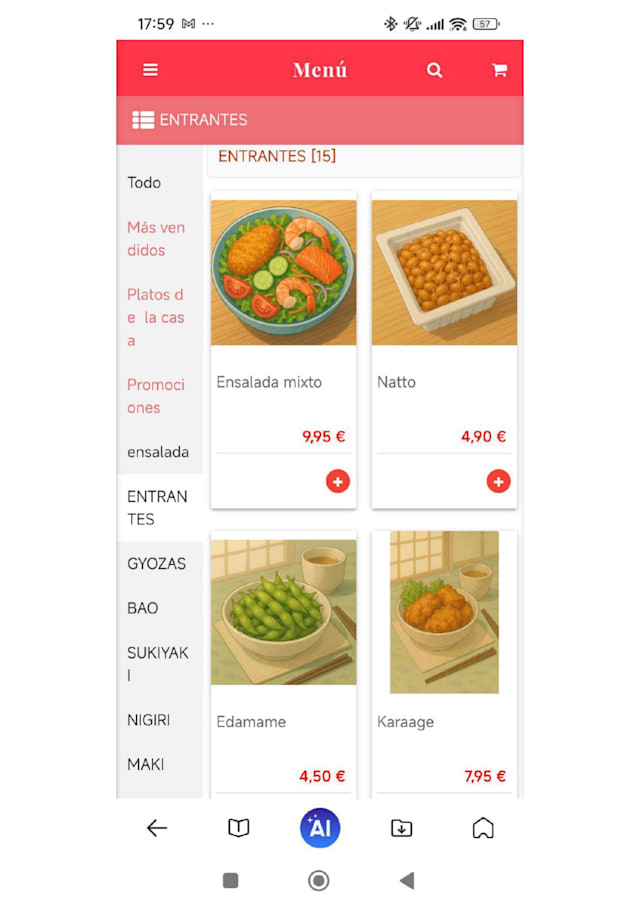
Task: Go to the SUKIYAKI category
Action: tap(158, 664)
